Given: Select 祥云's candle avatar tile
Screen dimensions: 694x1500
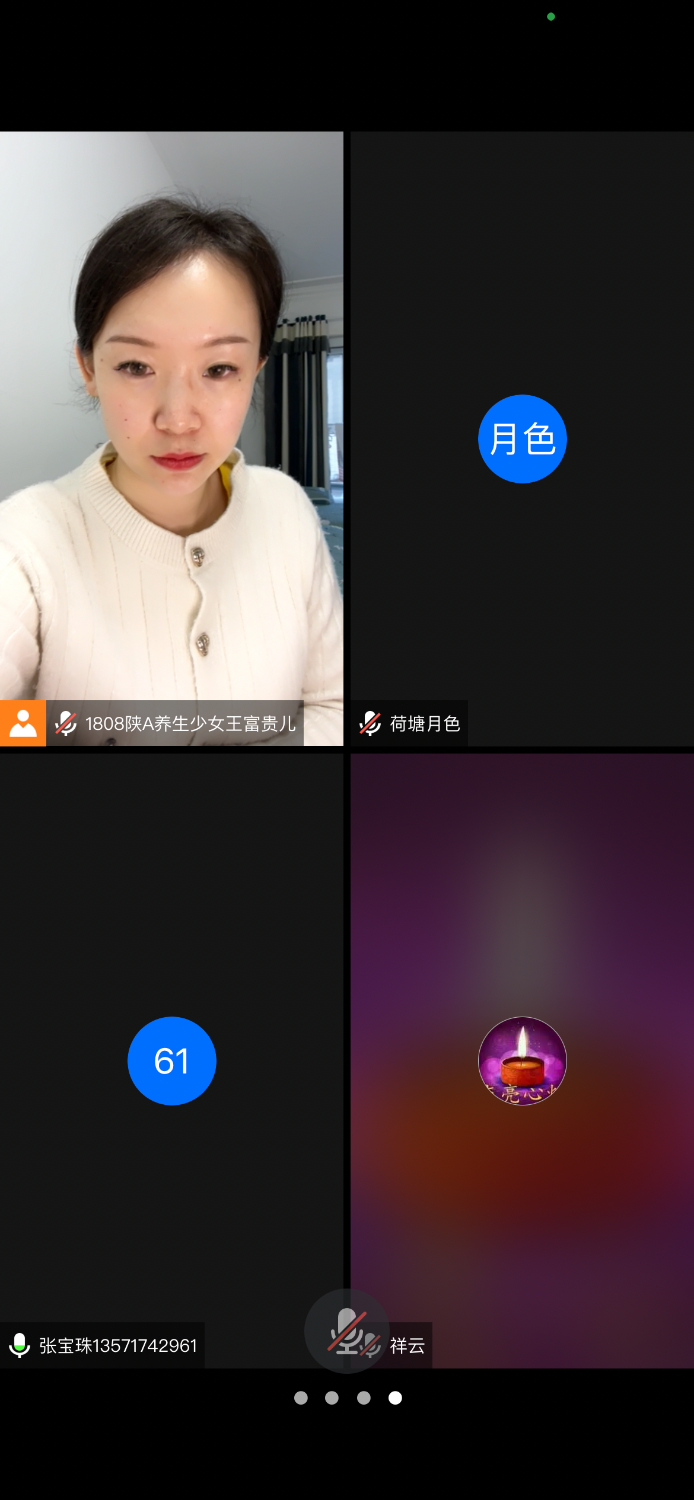Looking at the screenshot, I should click(x=522, y=1060).
